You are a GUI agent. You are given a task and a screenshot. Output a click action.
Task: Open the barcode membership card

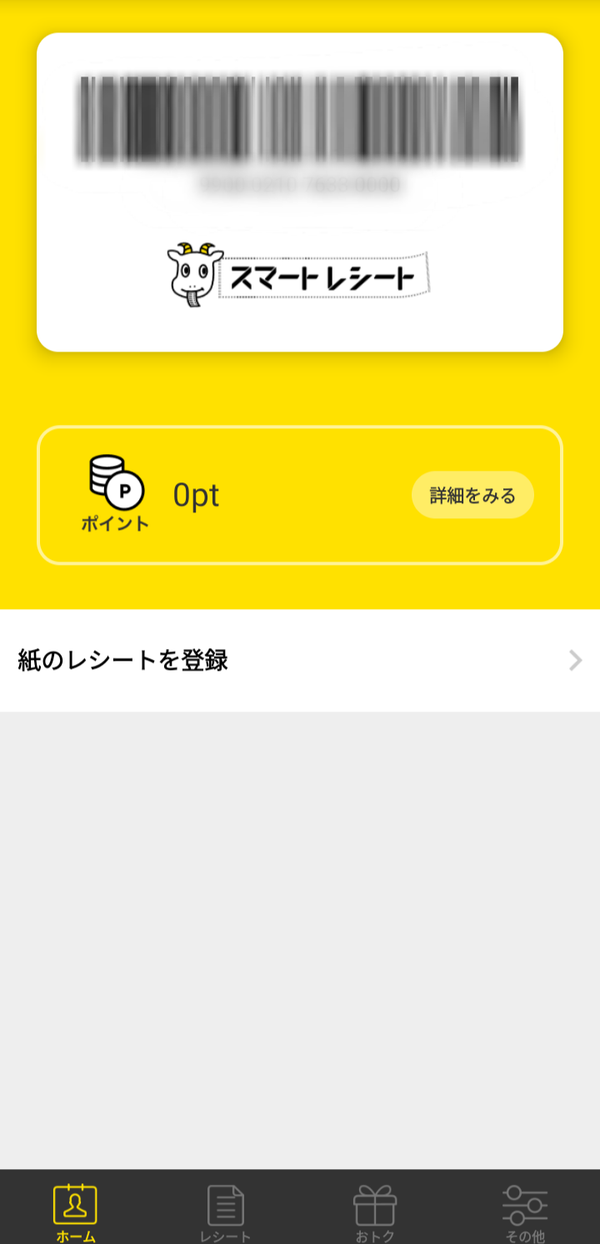point(300,192)
